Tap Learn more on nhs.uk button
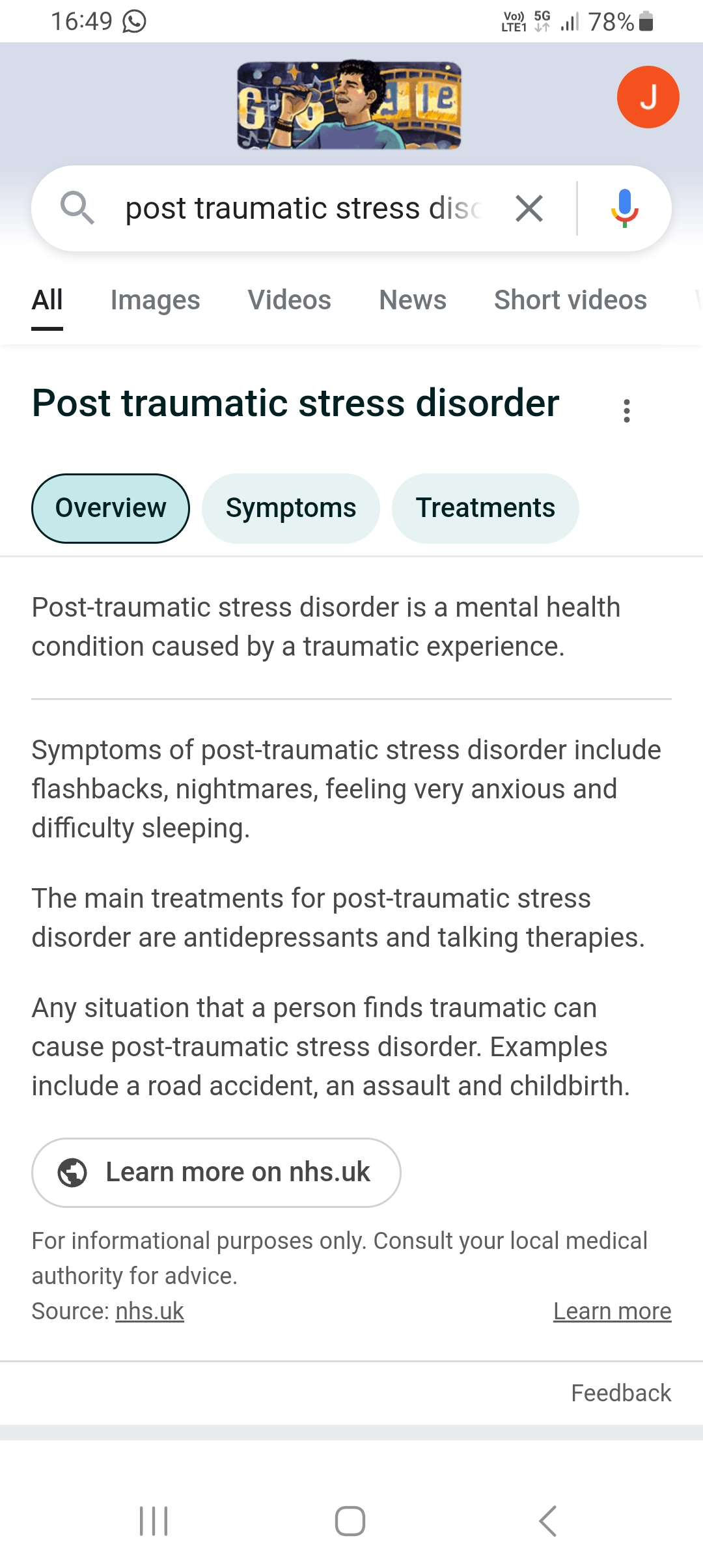 [x=216, y=1173]
